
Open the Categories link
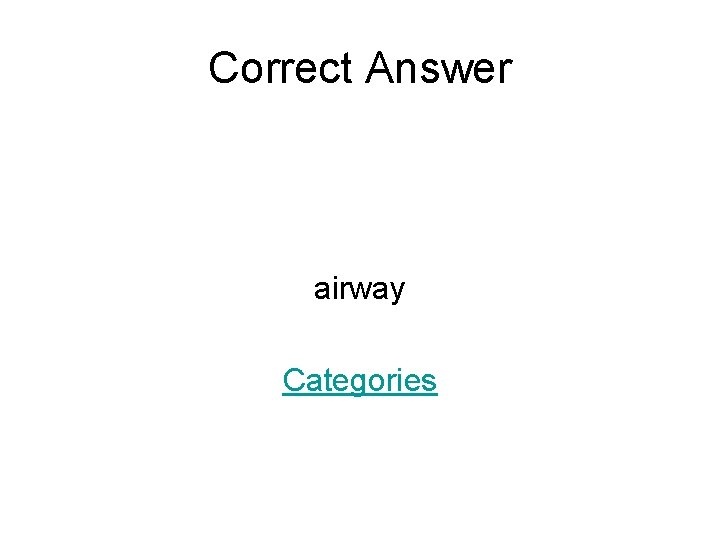(x=360, y=381)
